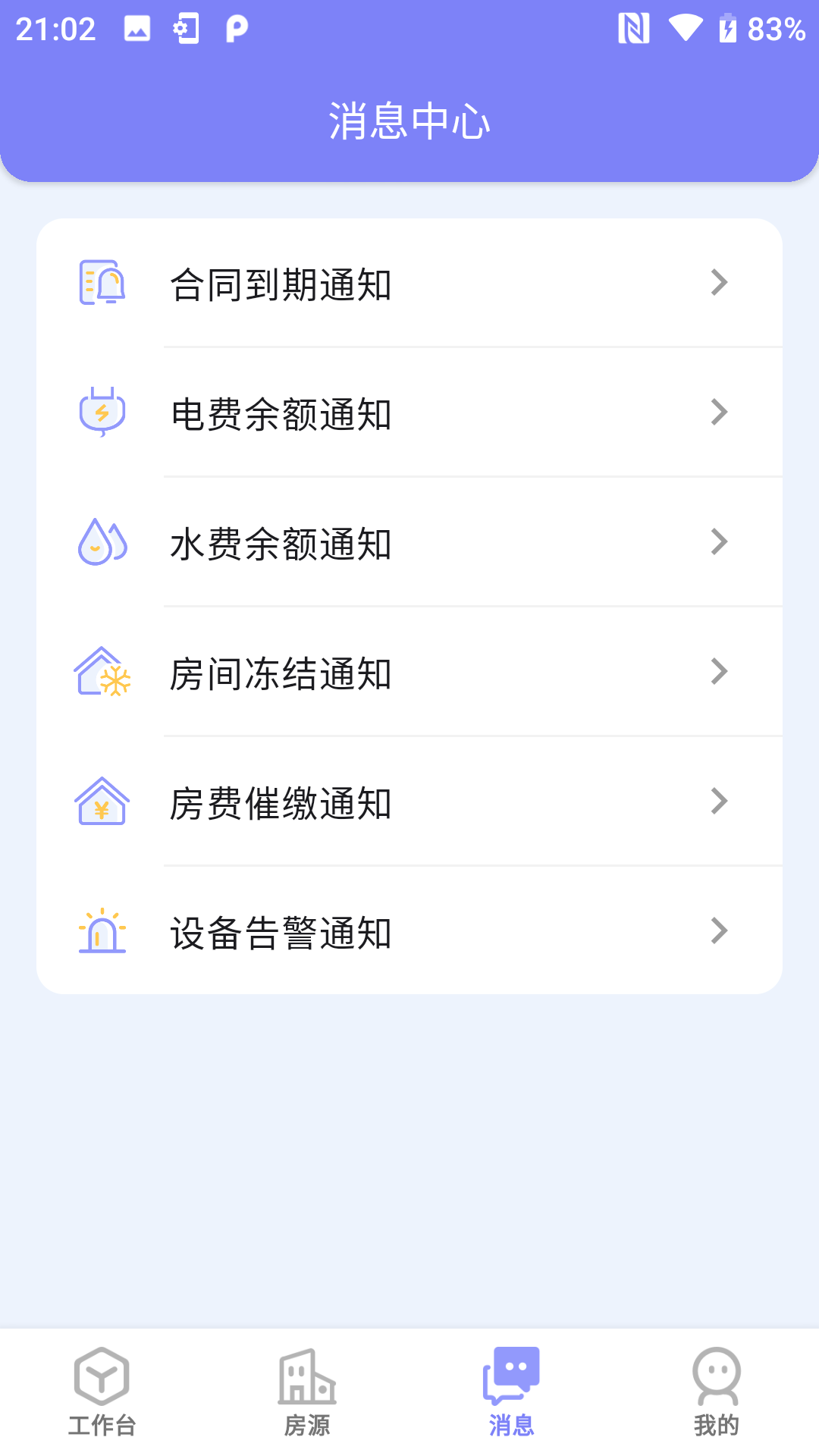Select the alarm siren device warning icon

[102, 931]
